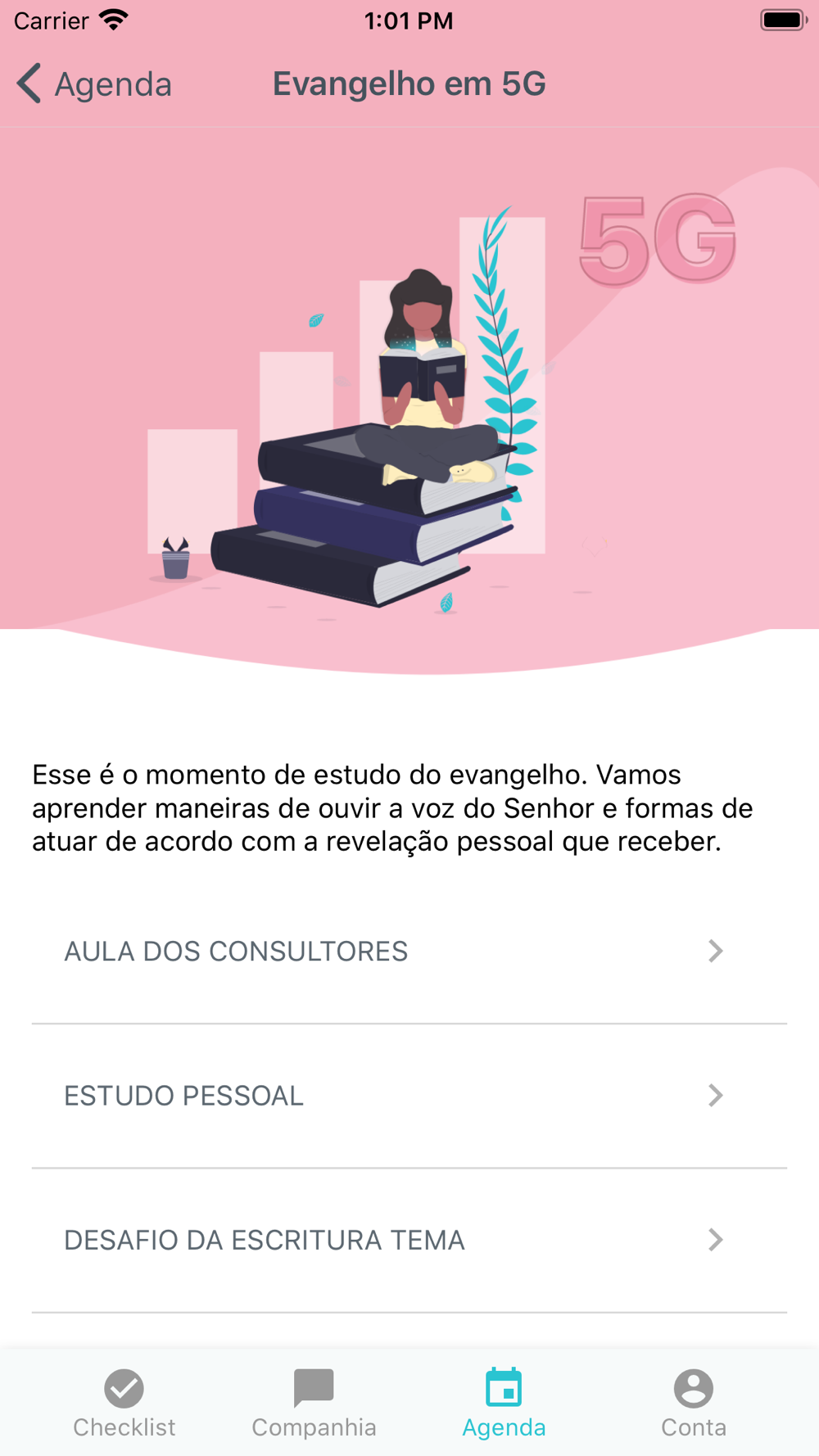The width and height of the screenshot is (819, 1456).
Task: Switch to the Checklist tab
Action: (124, 1403)
